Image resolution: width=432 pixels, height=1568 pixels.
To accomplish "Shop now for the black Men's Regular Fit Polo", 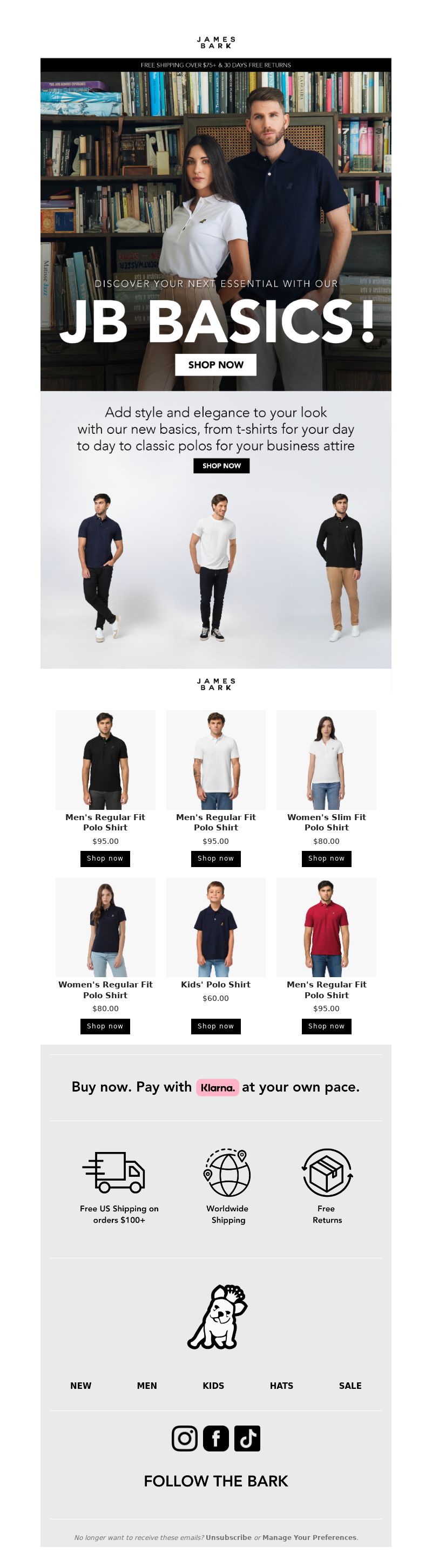I will (x=105, y=858).
